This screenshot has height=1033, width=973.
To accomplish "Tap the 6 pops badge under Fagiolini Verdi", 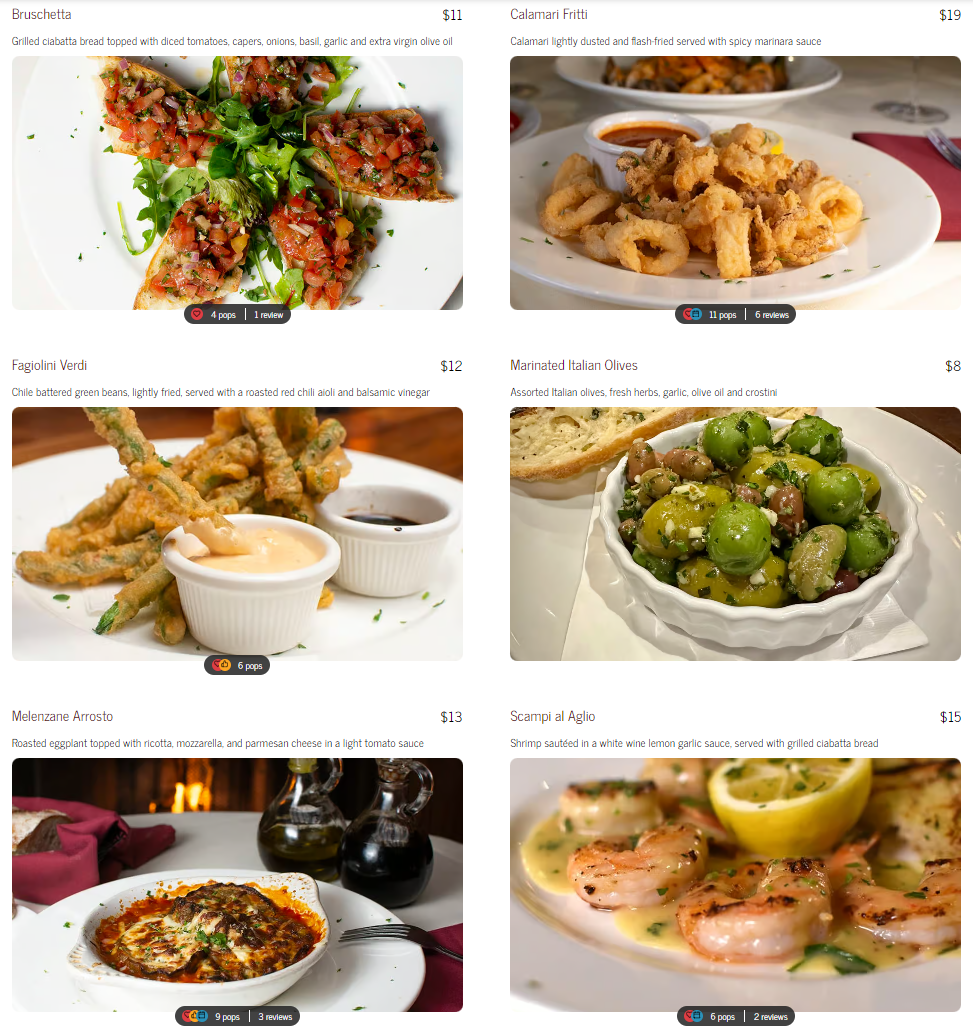I will click(x=238, y=665).
